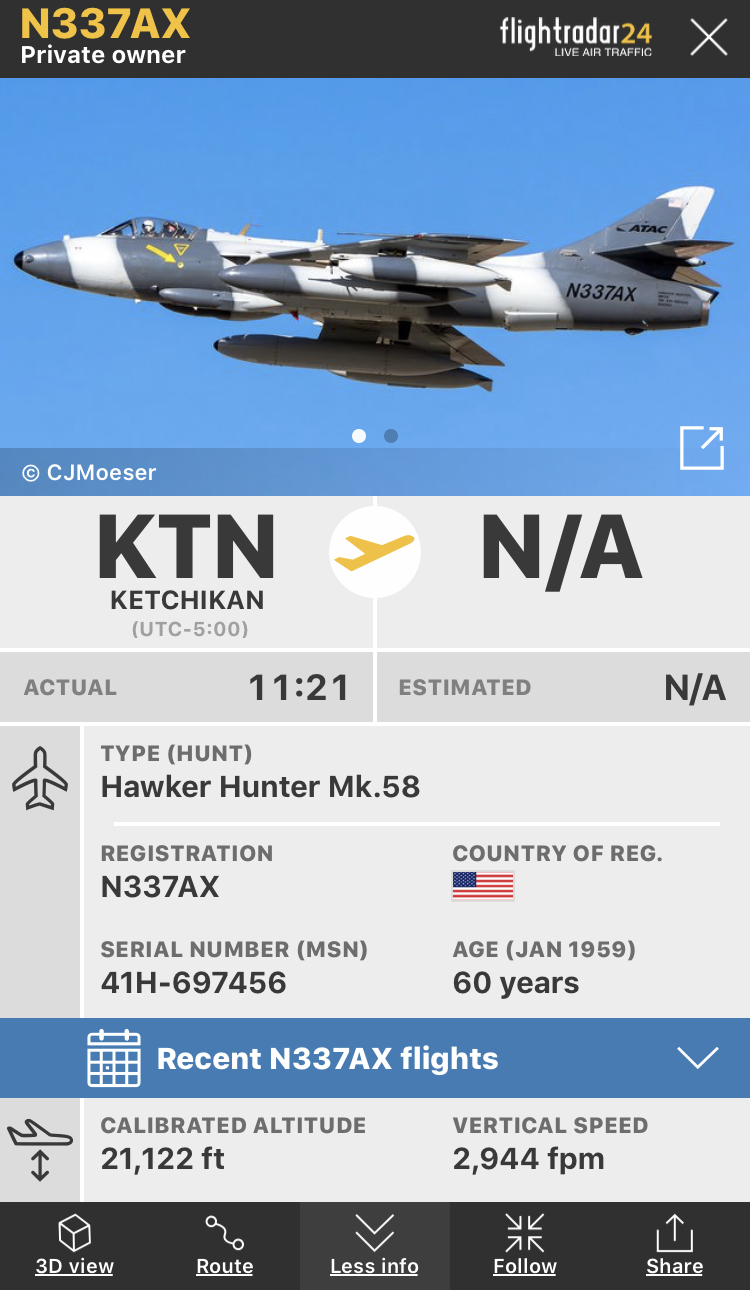
Task: Go to the second photo indicator dot
Action: coord(391,436)
